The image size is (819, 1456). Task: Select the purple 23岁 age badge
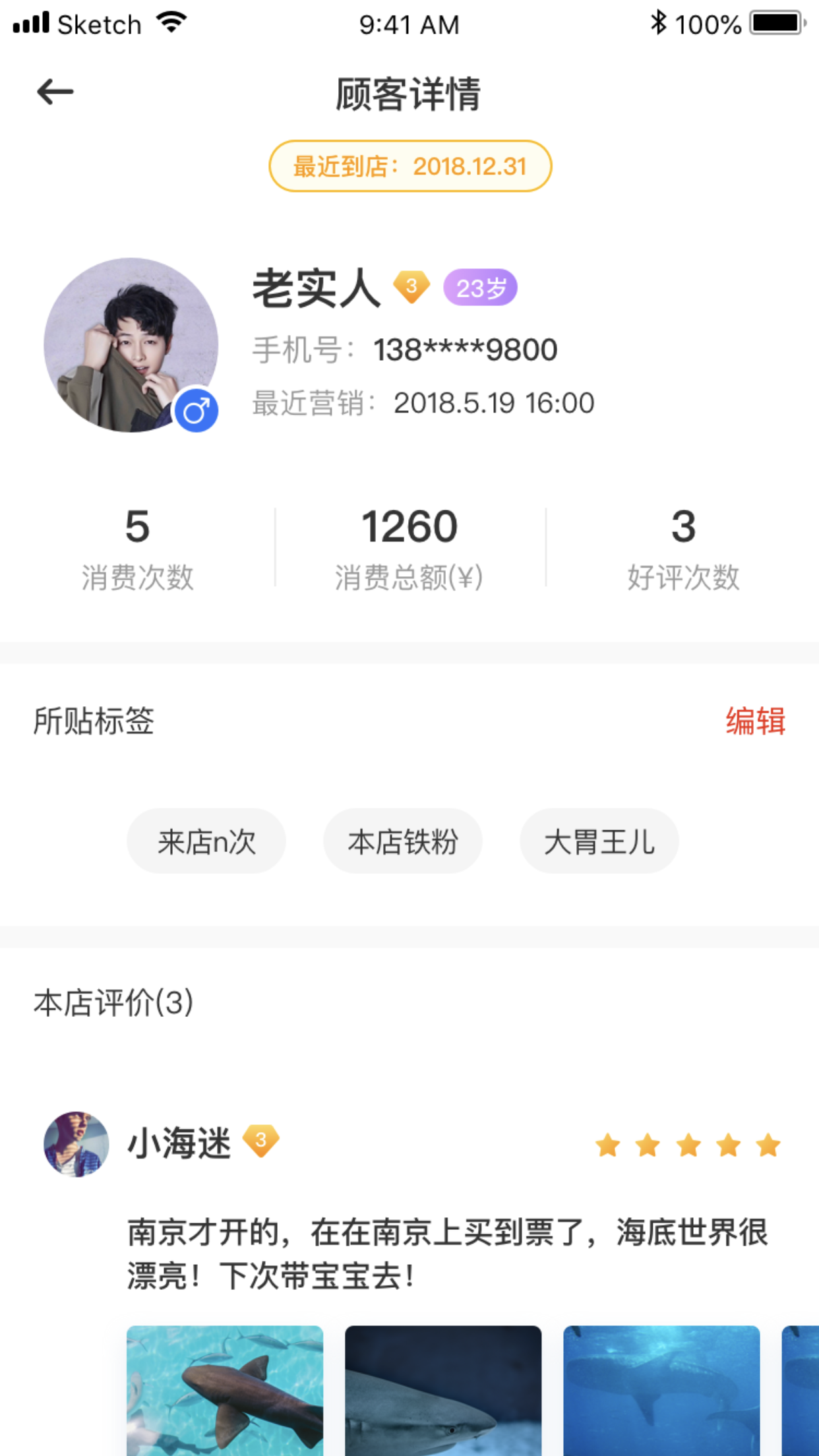click(x=479, y=286)
